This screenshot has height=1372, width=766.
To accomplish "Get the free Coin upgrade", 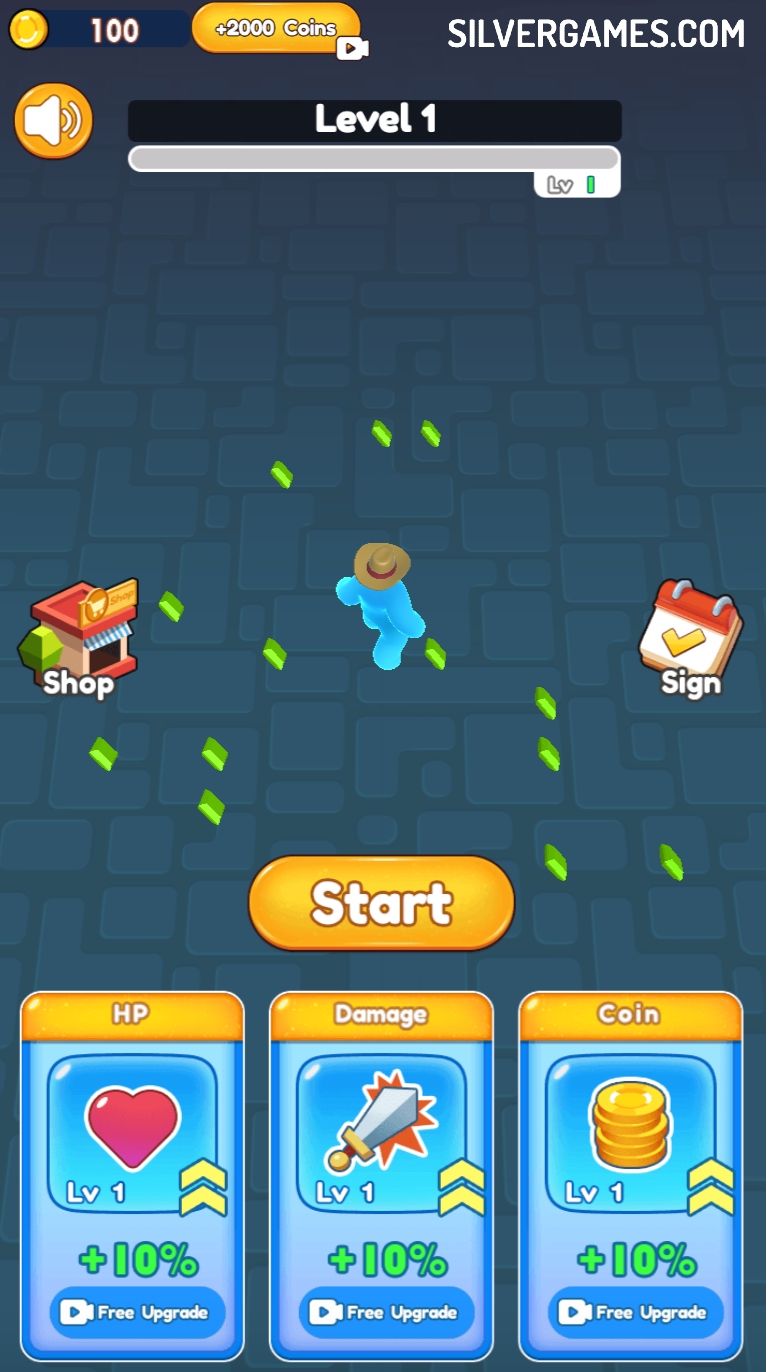I will [635, 1312].
